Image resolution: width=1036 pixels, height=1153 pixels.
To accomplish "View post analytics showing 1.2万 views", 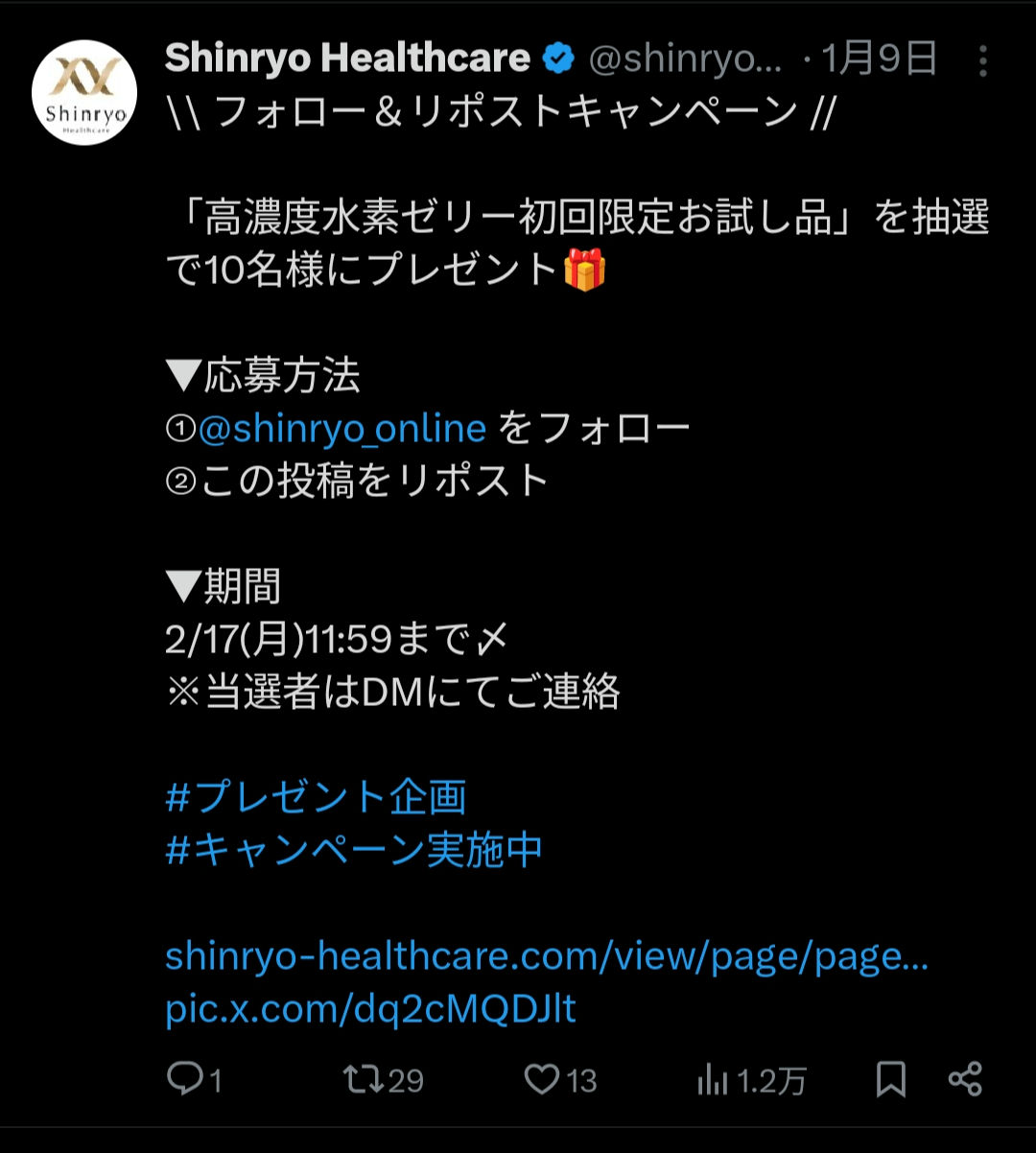I will [x=713, y=1080].
